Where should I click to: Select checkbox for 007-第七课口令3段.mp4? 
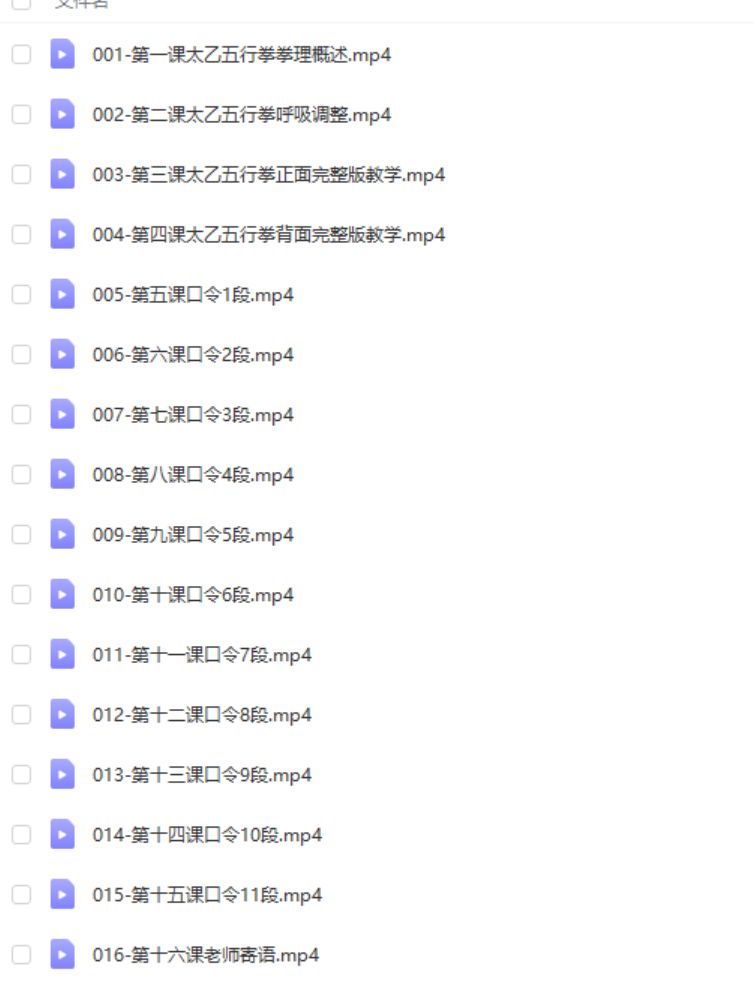[x=21, y=414]
